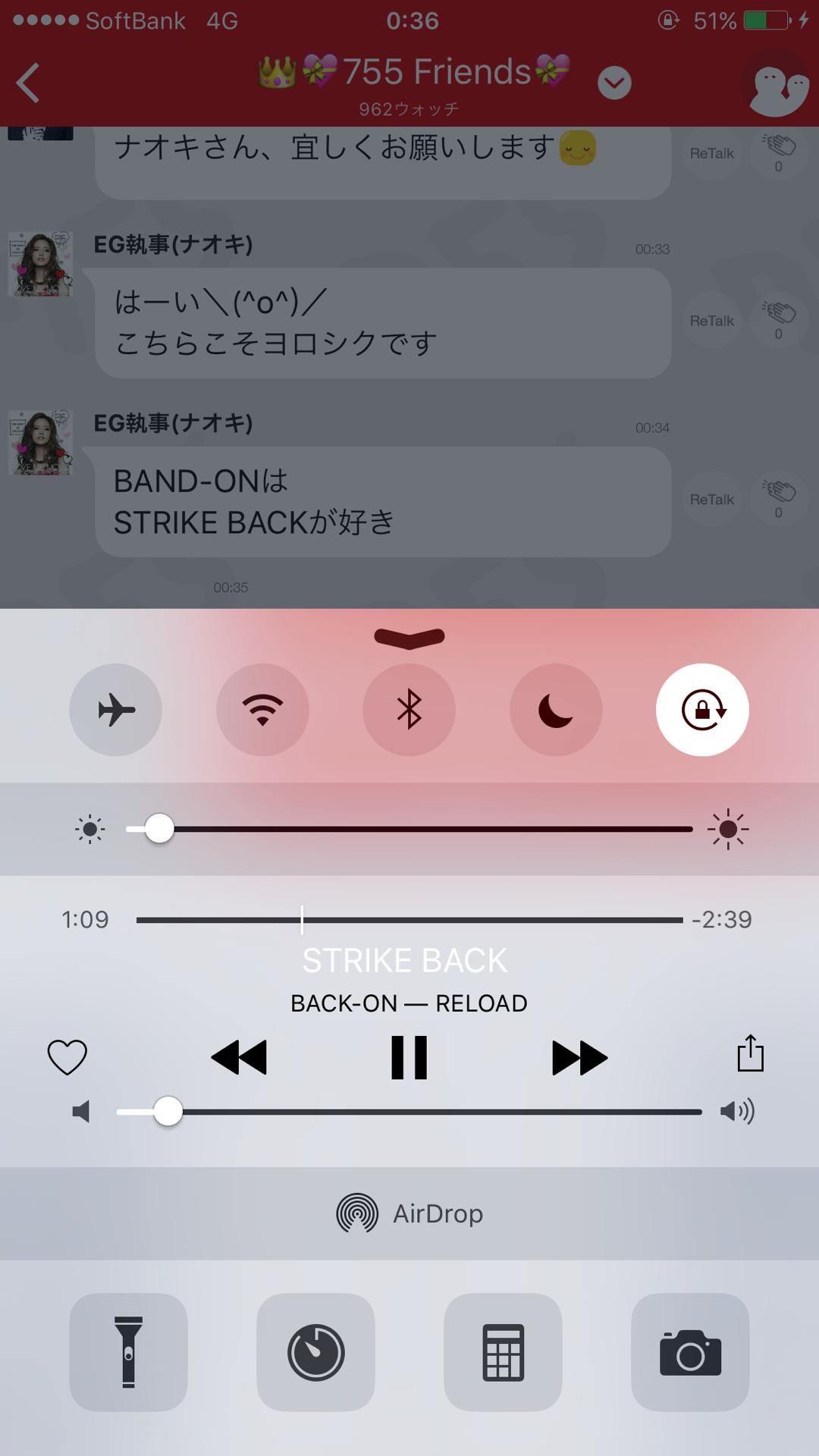Screen dimensions: 819x1456
Task: Go back from 755 Friends talk
Action: point(29,82)
